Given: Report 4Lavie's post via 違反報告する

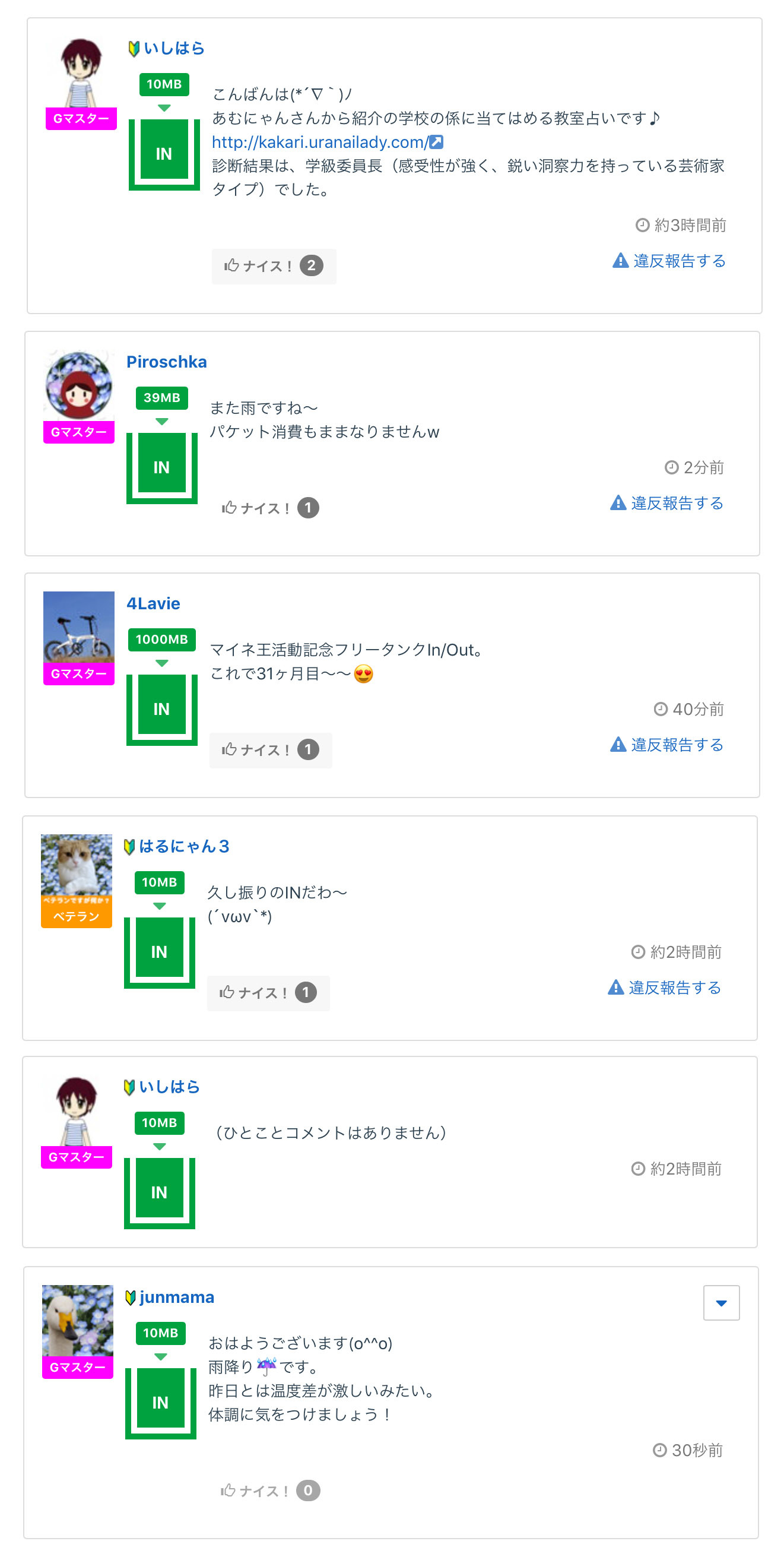Looking at the screenshot, I should 666,744.
